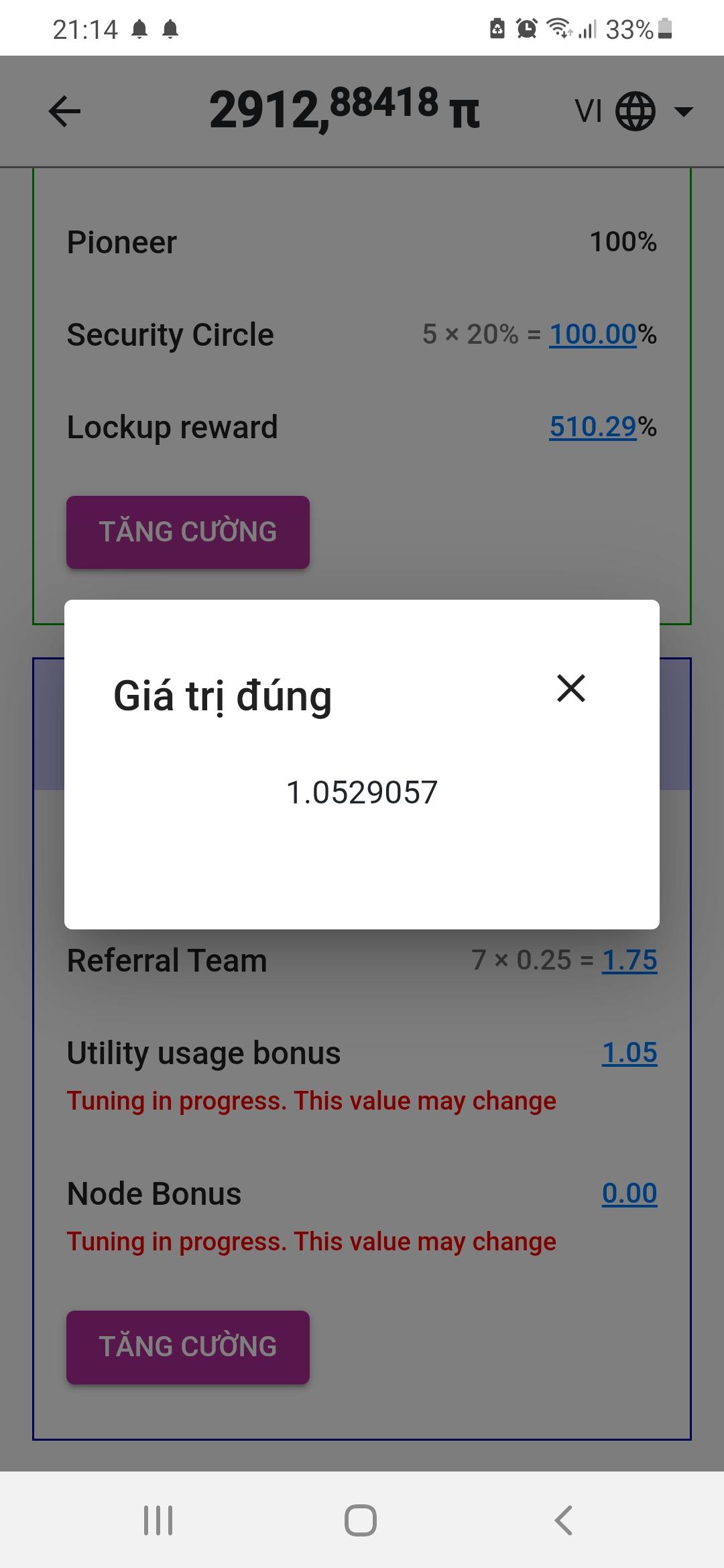This screenshot has height=1568, width=724.
Task: Open the VI language dropdown
Action: click(x=633, y=111)
